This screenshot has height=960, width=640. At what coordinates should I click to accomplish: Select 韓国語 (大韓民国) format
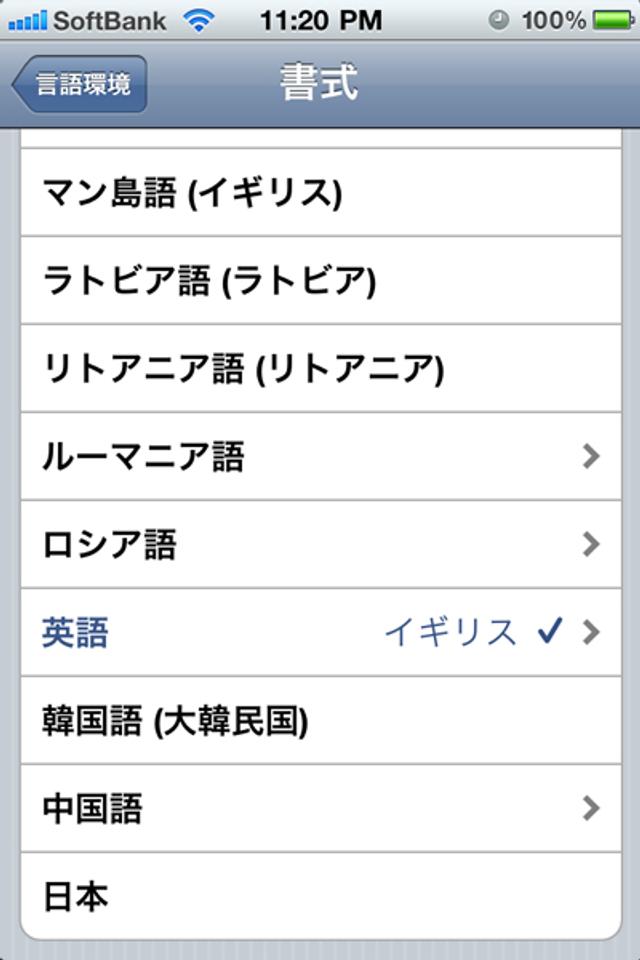pyautogui.click(x=320, y=720)
